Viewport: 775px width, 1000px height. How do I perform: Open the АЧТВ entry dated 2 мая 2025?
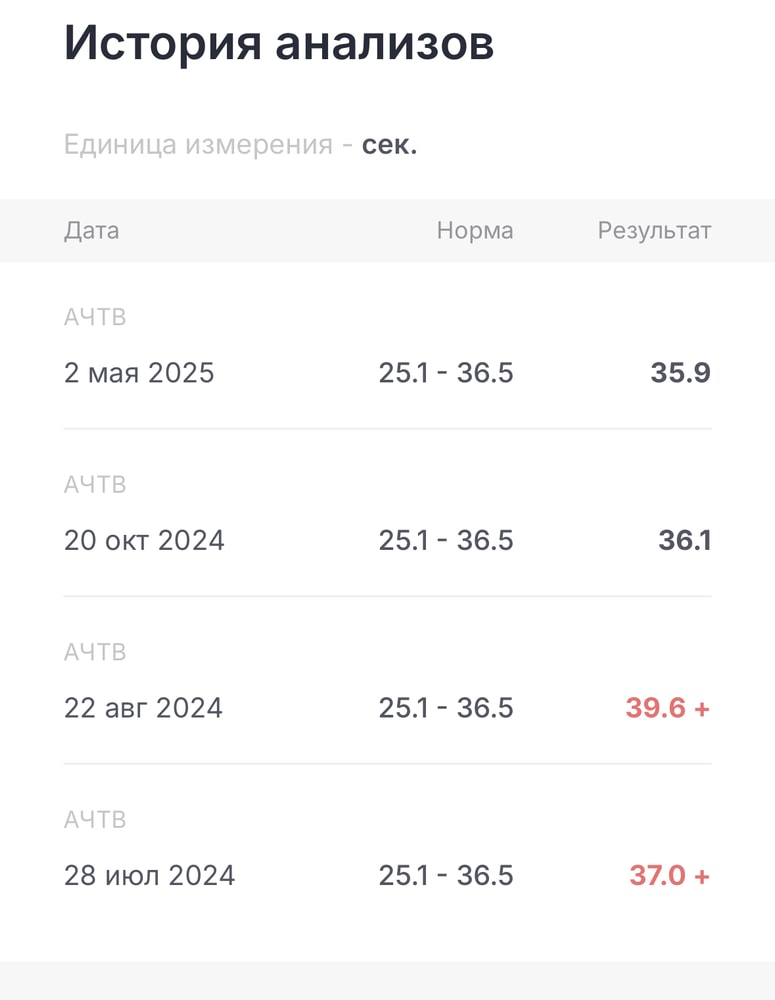(x=138, y=373)
